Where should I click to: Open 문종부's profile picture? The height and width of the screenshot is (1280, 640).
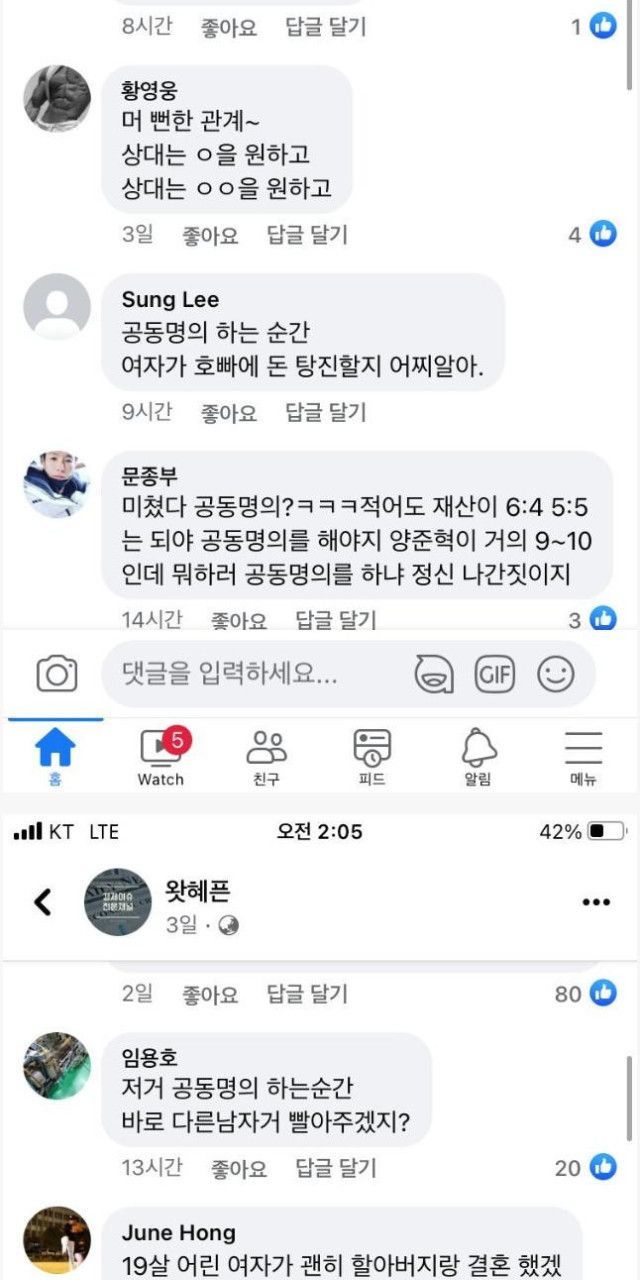57,484
